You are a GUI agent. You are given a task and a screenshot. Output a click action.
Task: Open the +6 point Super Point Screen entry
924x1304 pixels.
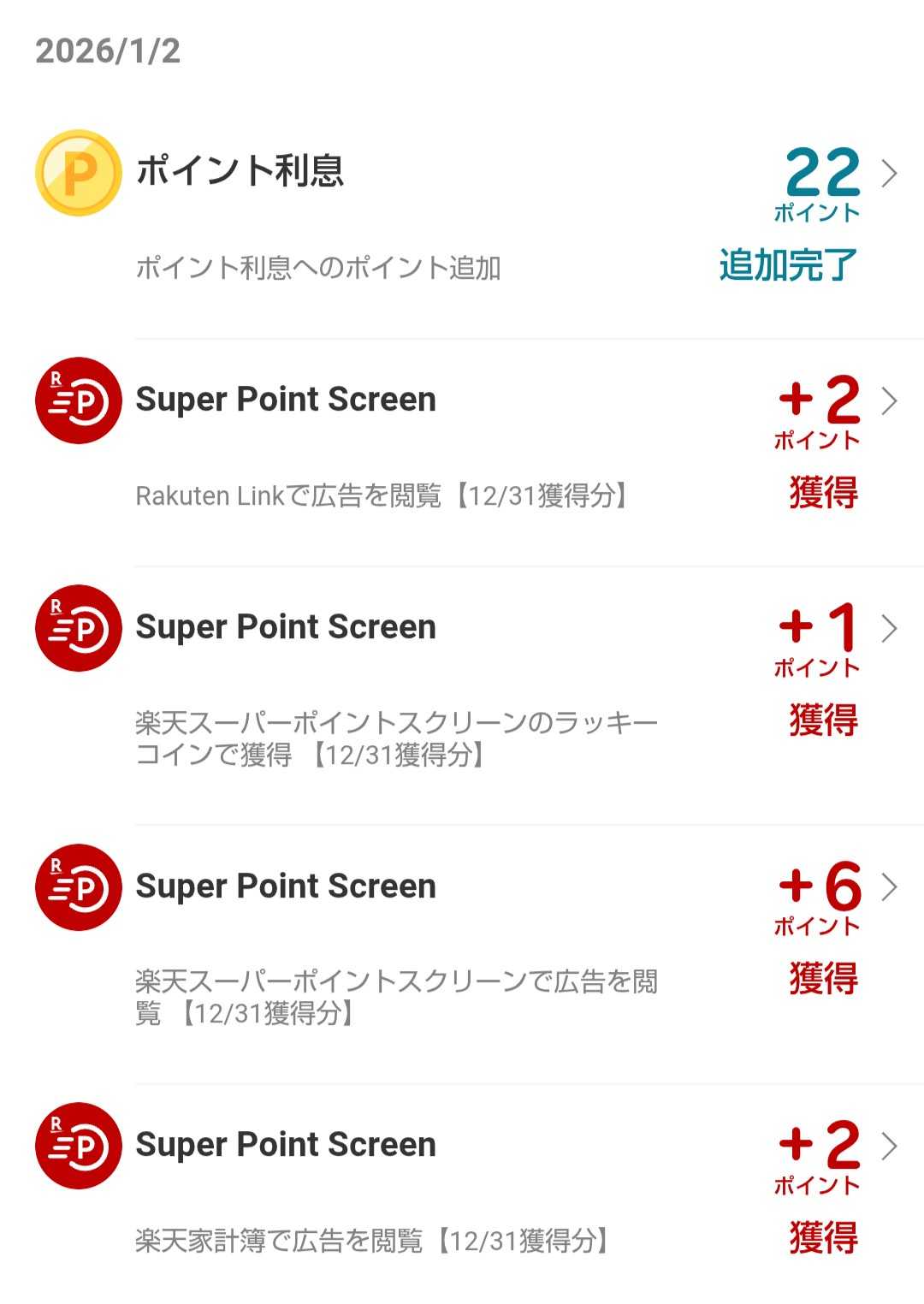point(462,941)
